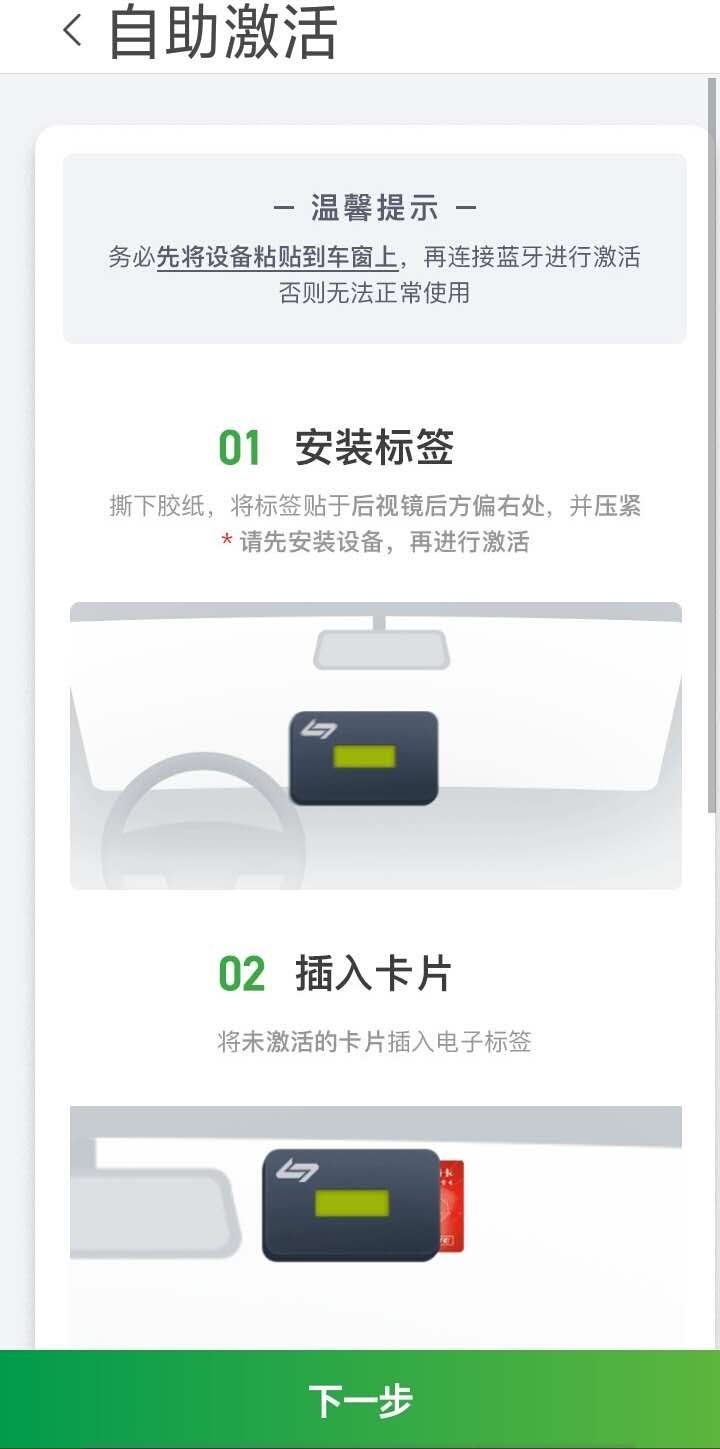Expand the 温馨提示 notice box
The height and width of the screenshot is (1449, 720).
[x=375, y=245]
